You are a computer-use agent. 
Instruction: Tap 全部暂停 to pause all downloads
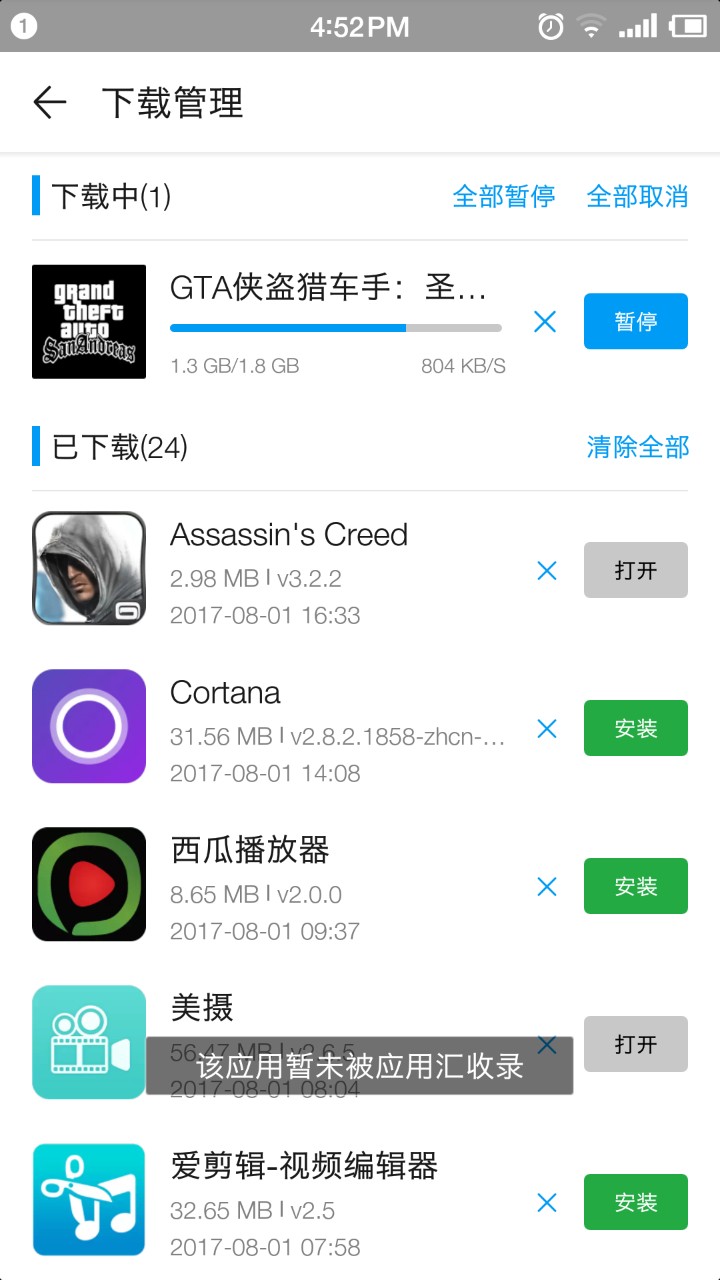504,196
